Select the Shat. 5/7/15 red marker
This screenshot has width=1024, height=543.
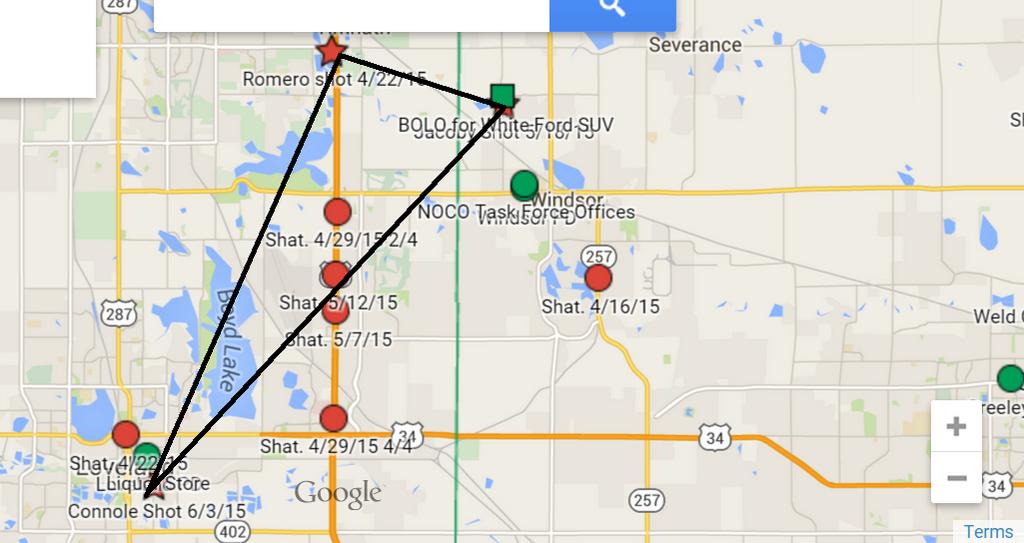click(337, 312)
